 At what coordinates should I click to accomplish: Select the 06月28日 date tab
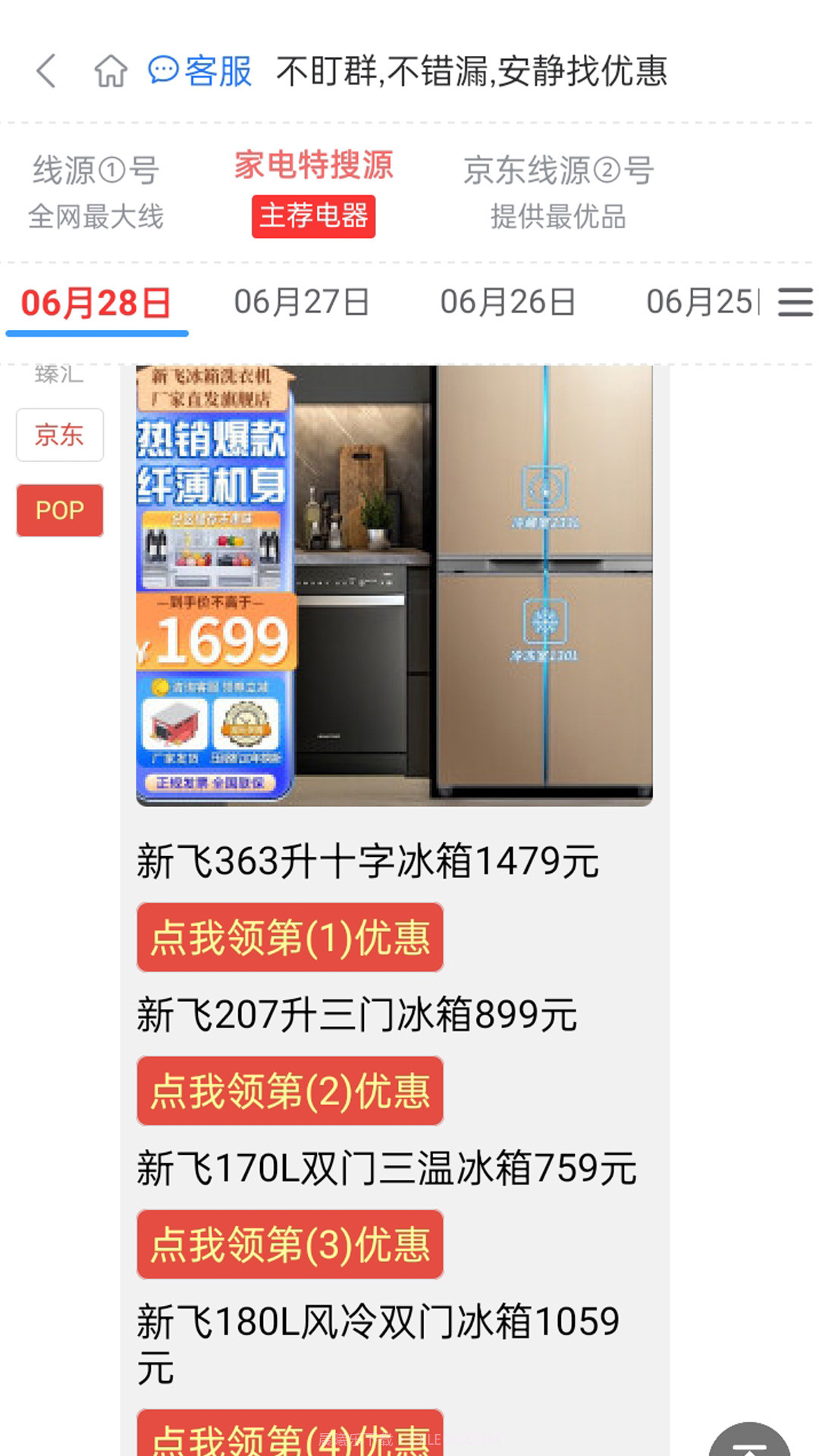tap(96, 303)
